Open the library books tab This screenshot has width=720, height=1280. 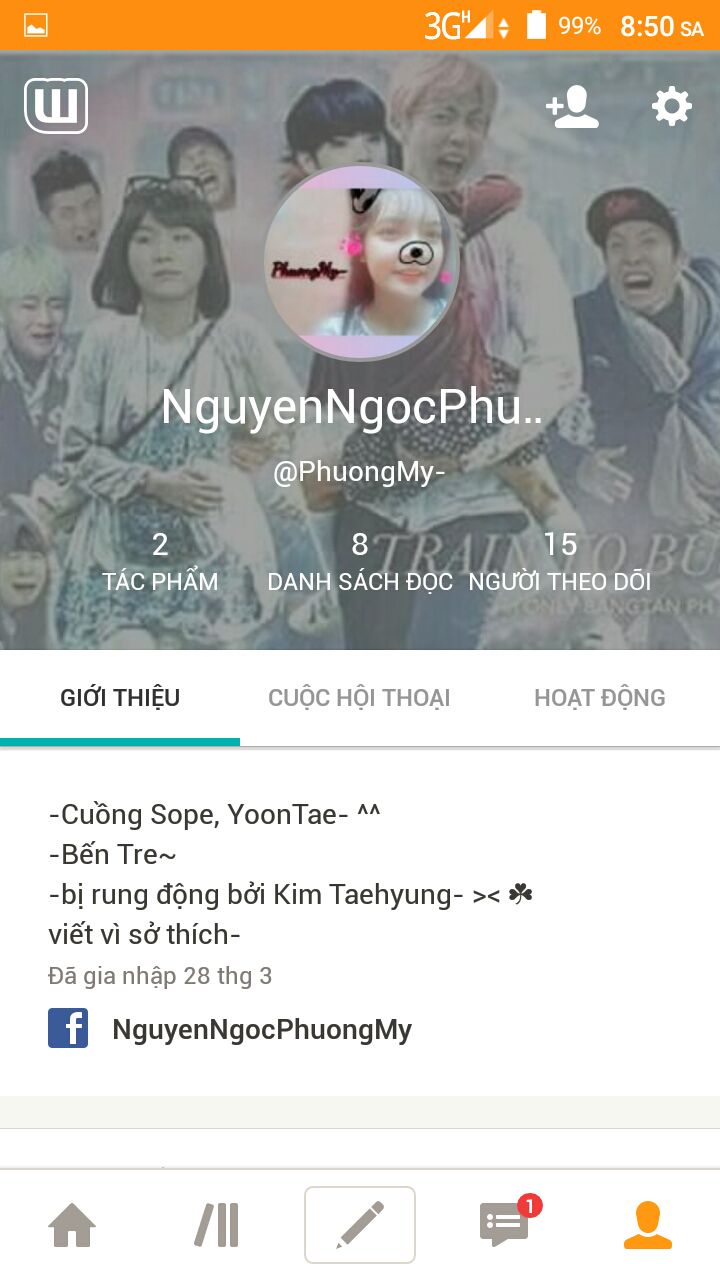point(216,1224)
